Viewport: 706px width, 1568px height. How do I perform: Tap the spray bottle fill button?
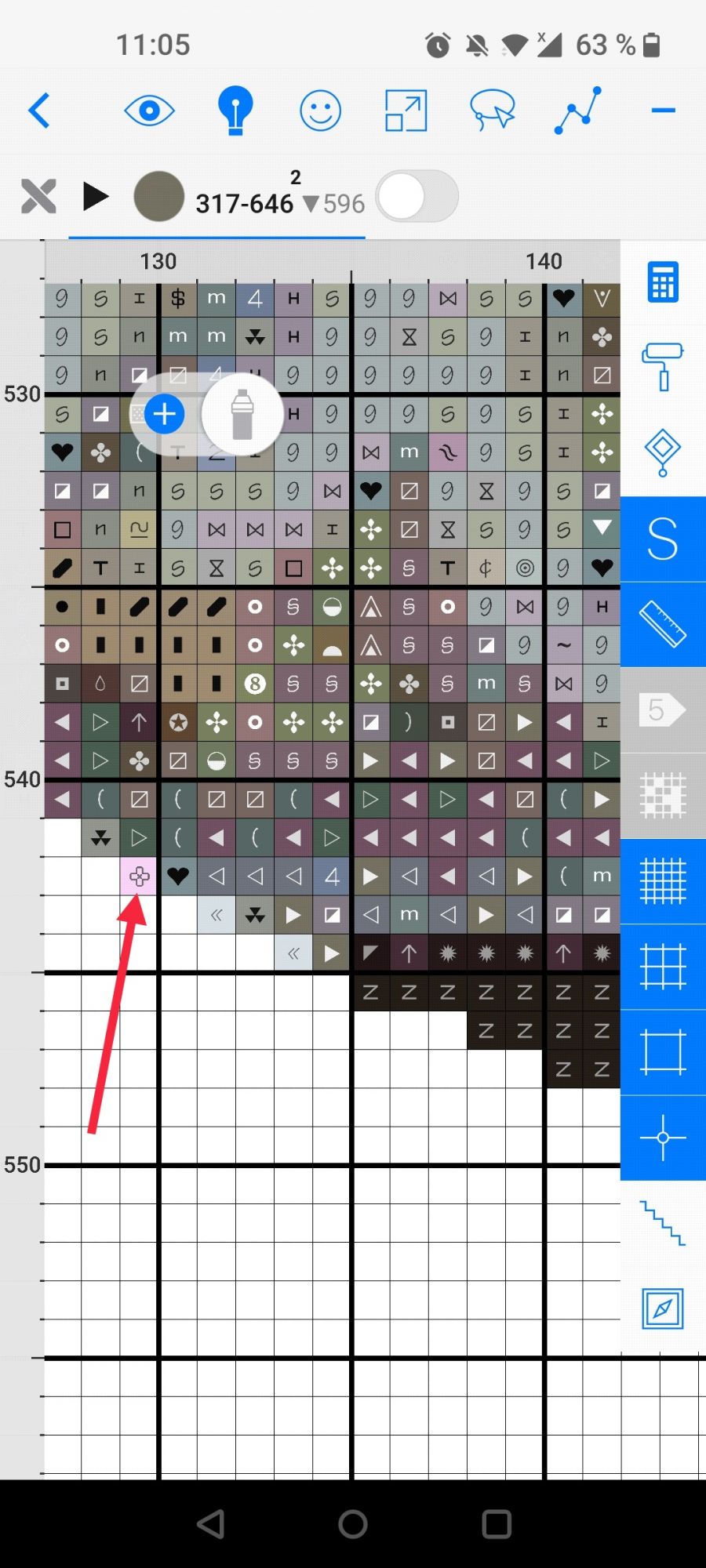click(242, 414)
